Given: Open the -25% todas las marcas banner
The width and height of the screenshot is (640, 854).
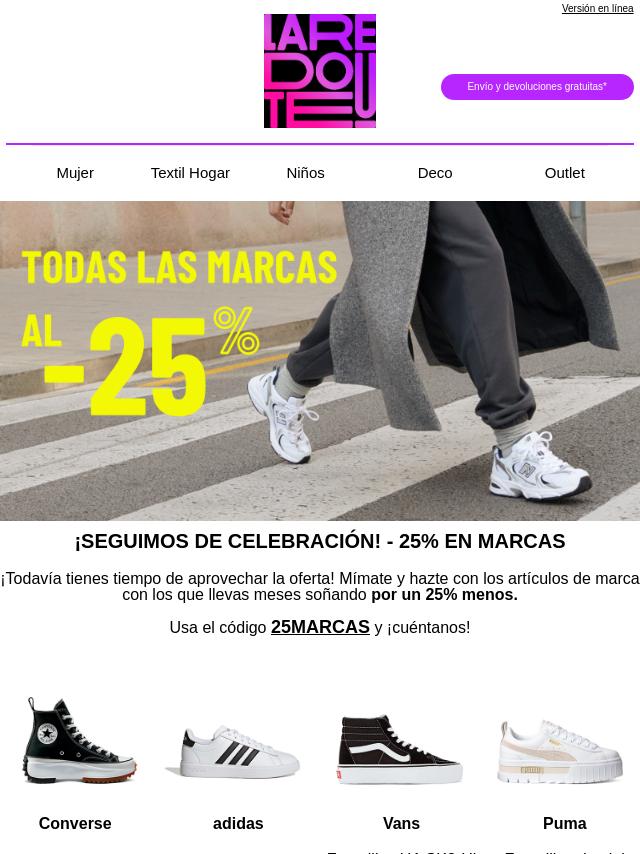Looking at the screenshot, I should coord(320,360).
